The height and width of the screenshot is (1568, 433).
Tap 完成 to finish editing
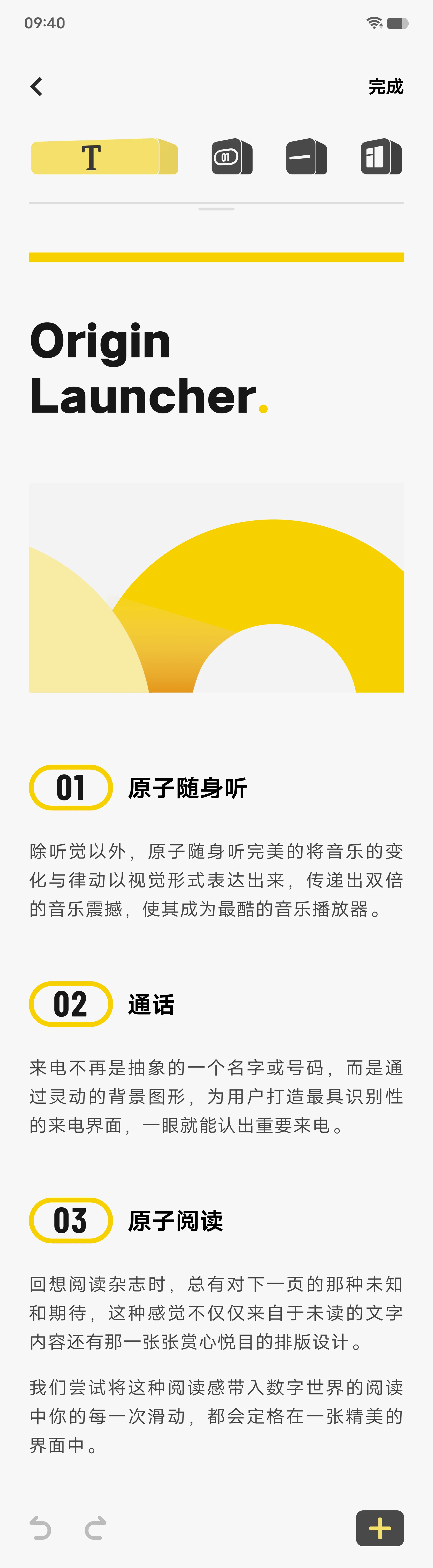pos(386,86)
